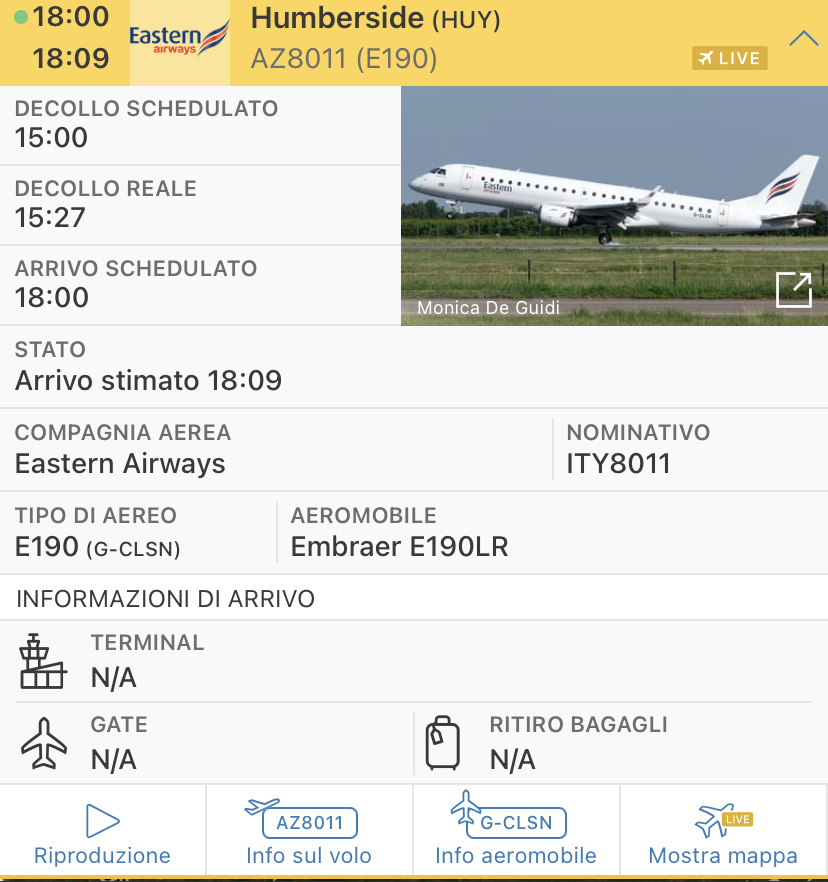Enlarge the Eastern Airways aircraft photo
828x882 pixels.
point(794,290)
